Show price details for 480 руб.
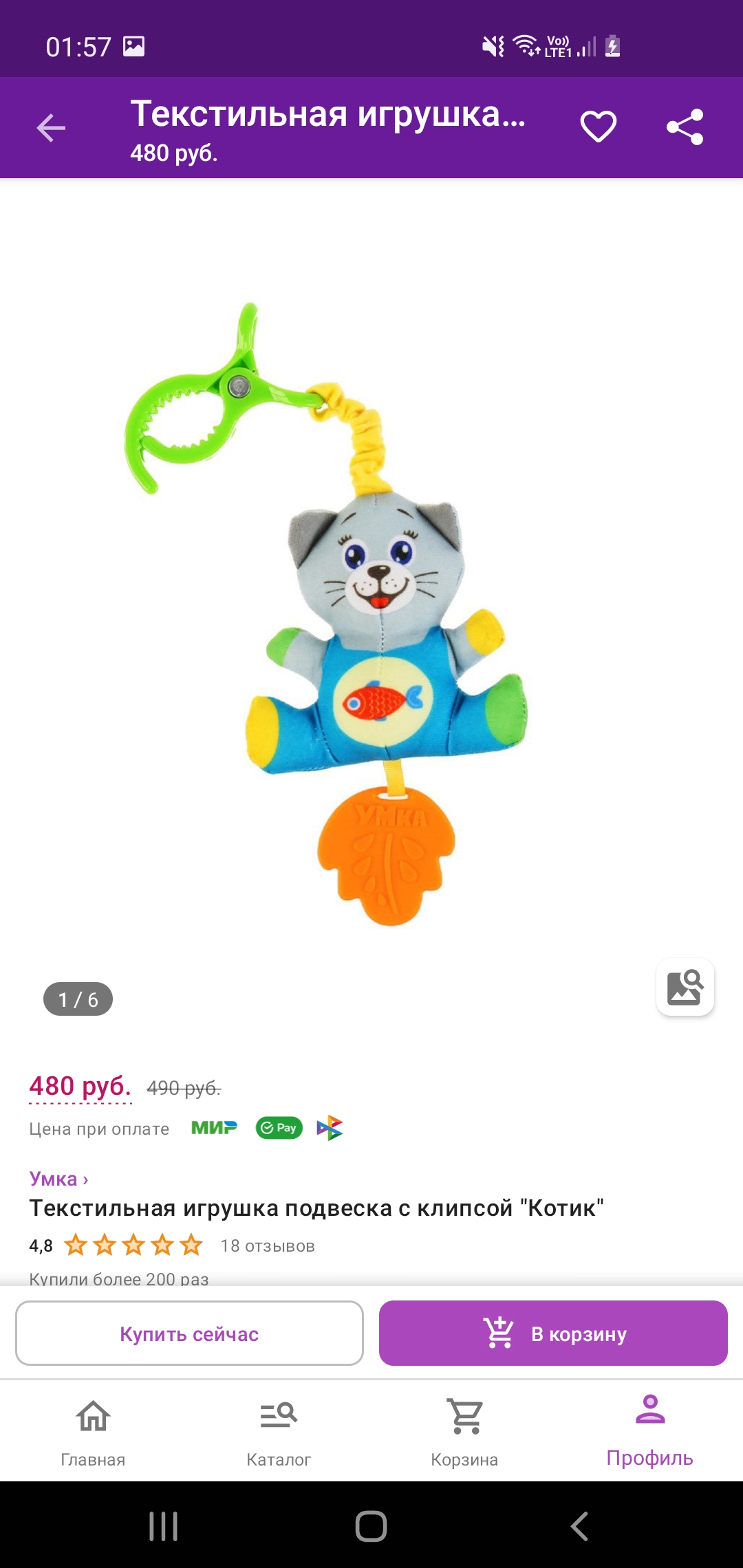743x1568 pixels. click(x=80, y=1087)
